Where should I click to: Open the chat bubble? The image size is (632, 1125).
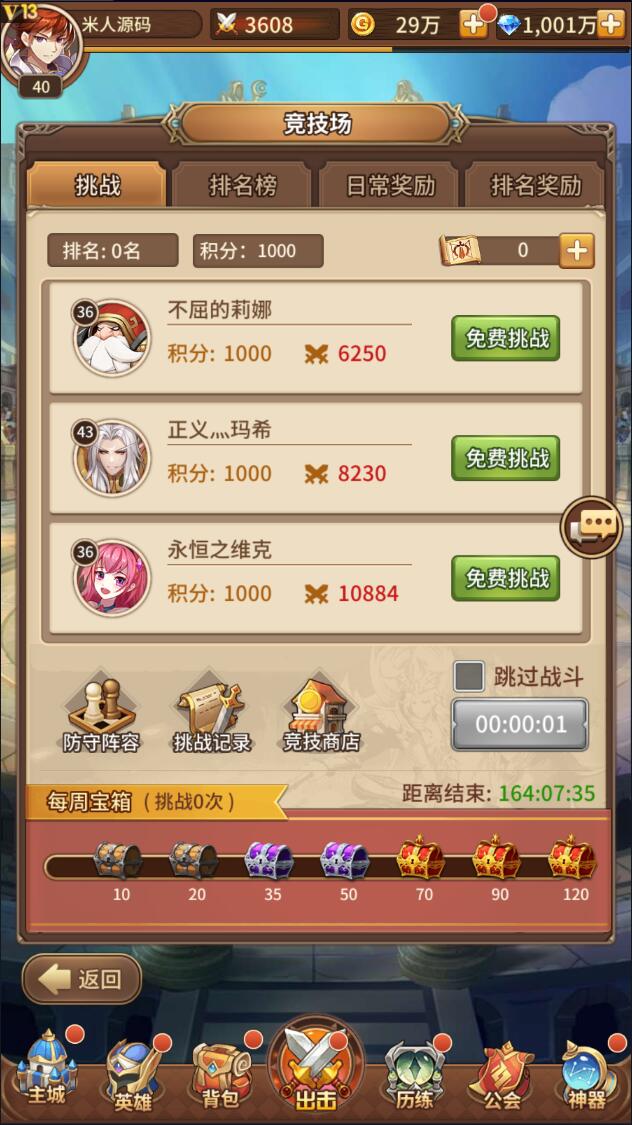(x=591, y=525)
